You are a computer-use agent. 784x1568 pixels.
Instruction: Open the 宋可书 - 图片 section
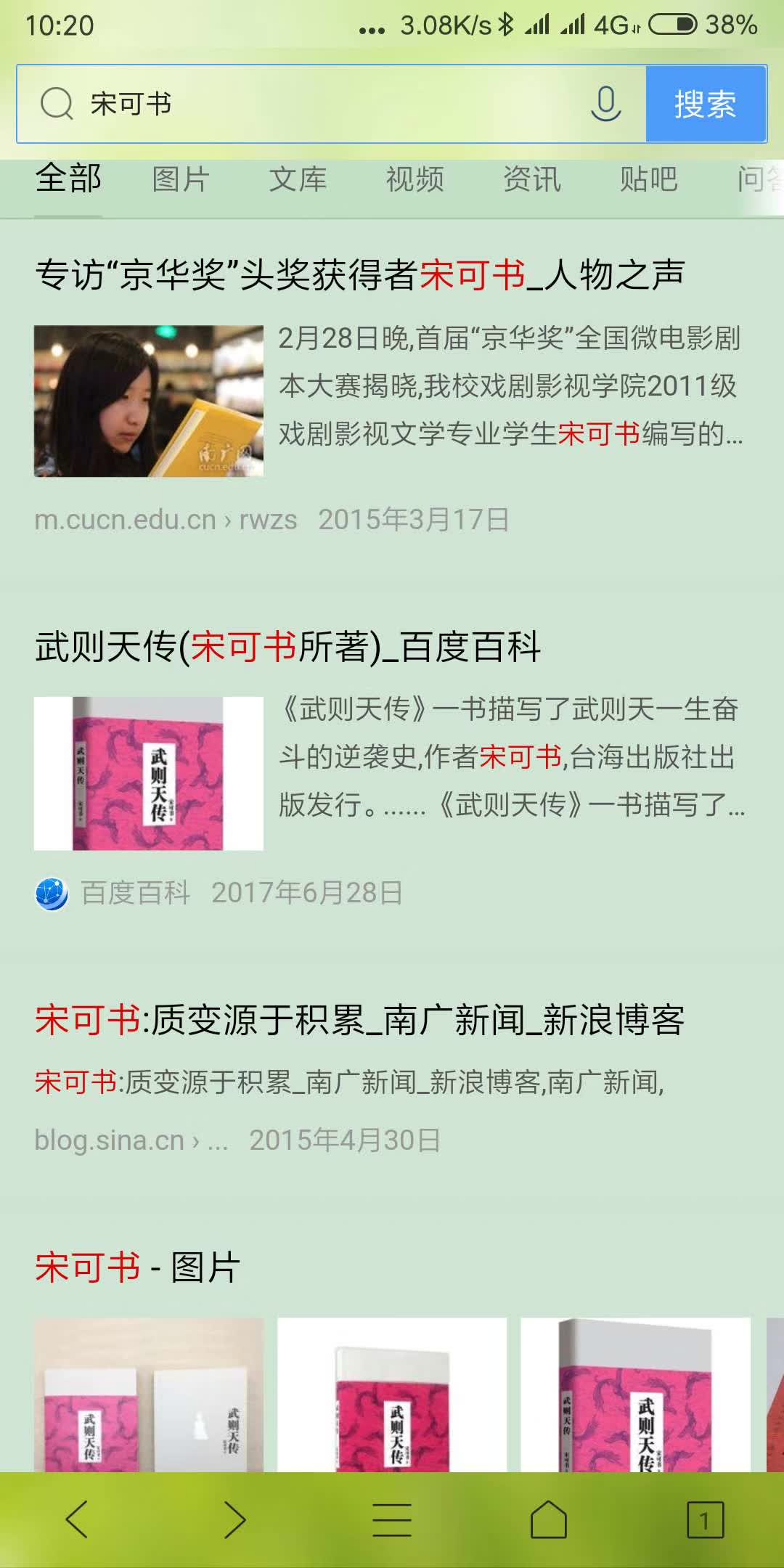(137, 1268)
